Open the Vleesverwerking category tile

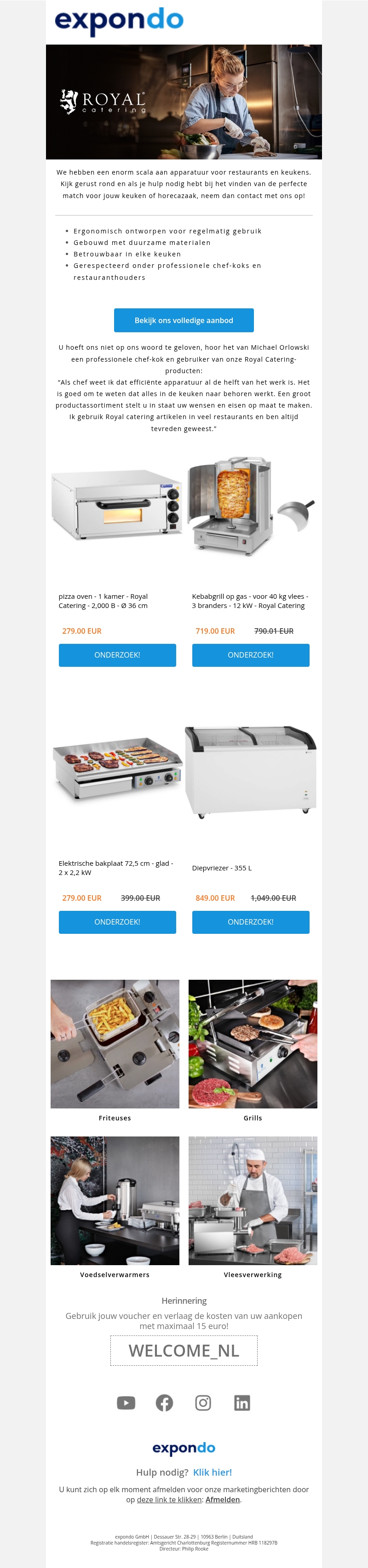[x=252, y=1200]
